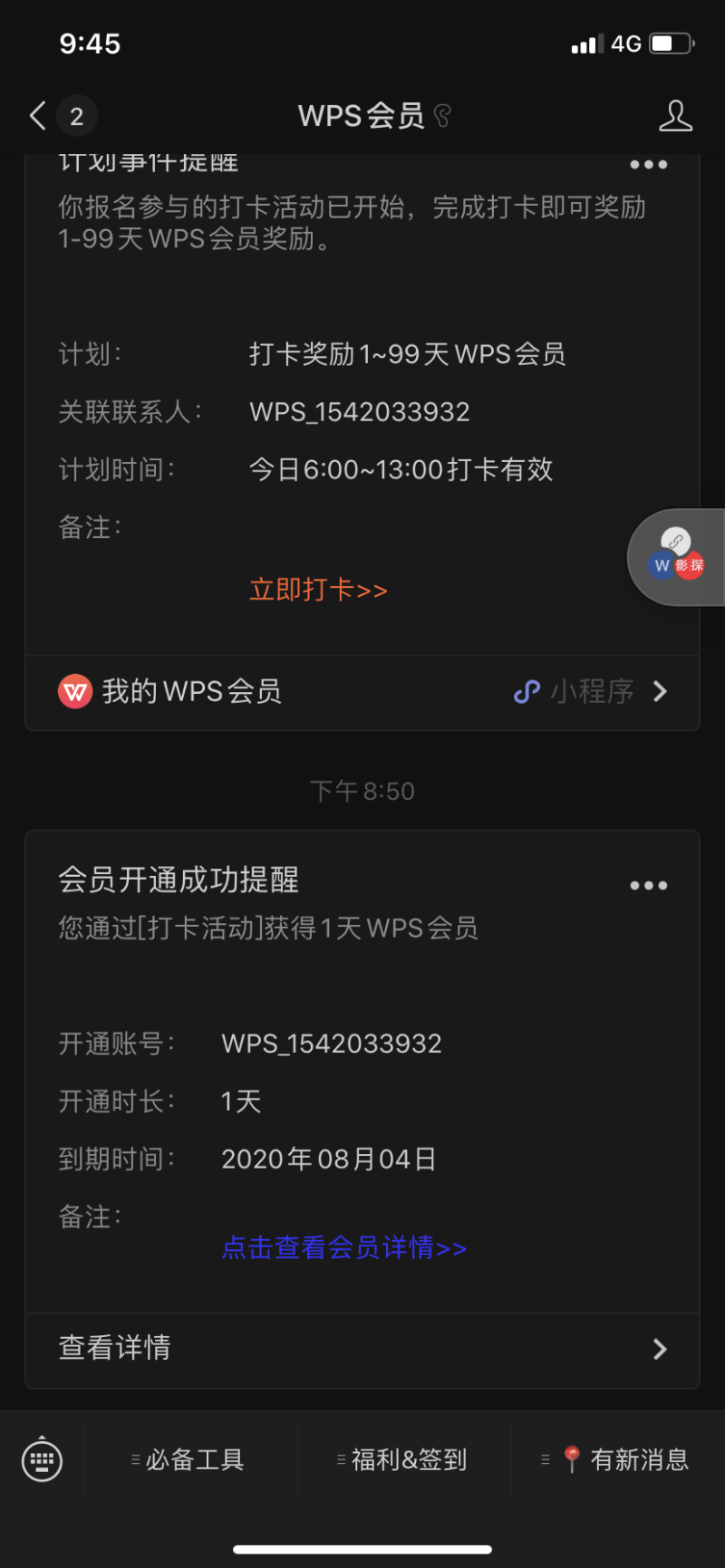The height and width of the screenshot is (1568, 725).
Task: Tap the 点击查看会员详情>> link
Action: (x=344, y=1248)
